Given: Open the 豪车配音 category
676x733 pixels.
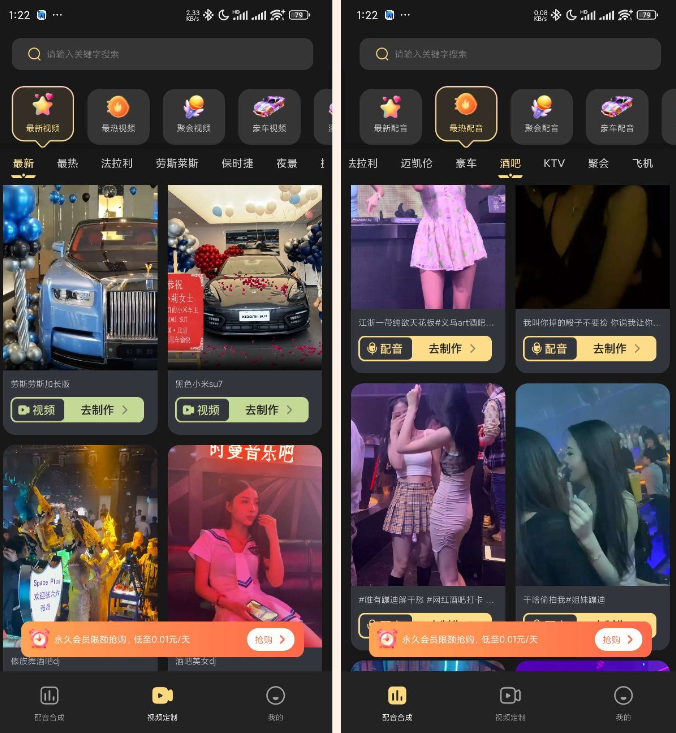Looking at the screenshot, I should (x=617, y=114).
